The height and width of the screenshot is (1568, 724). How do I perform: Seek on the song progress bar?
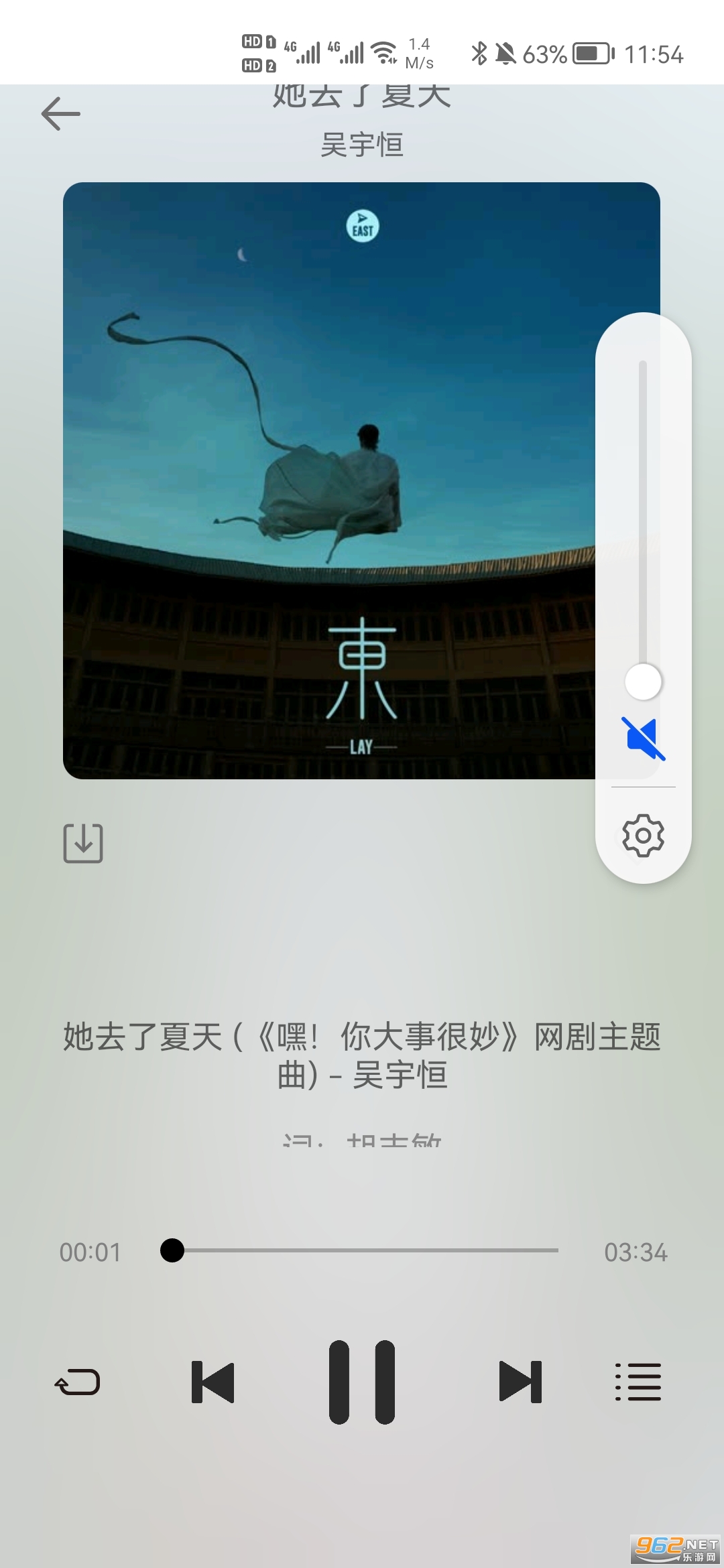[365, 1250]
